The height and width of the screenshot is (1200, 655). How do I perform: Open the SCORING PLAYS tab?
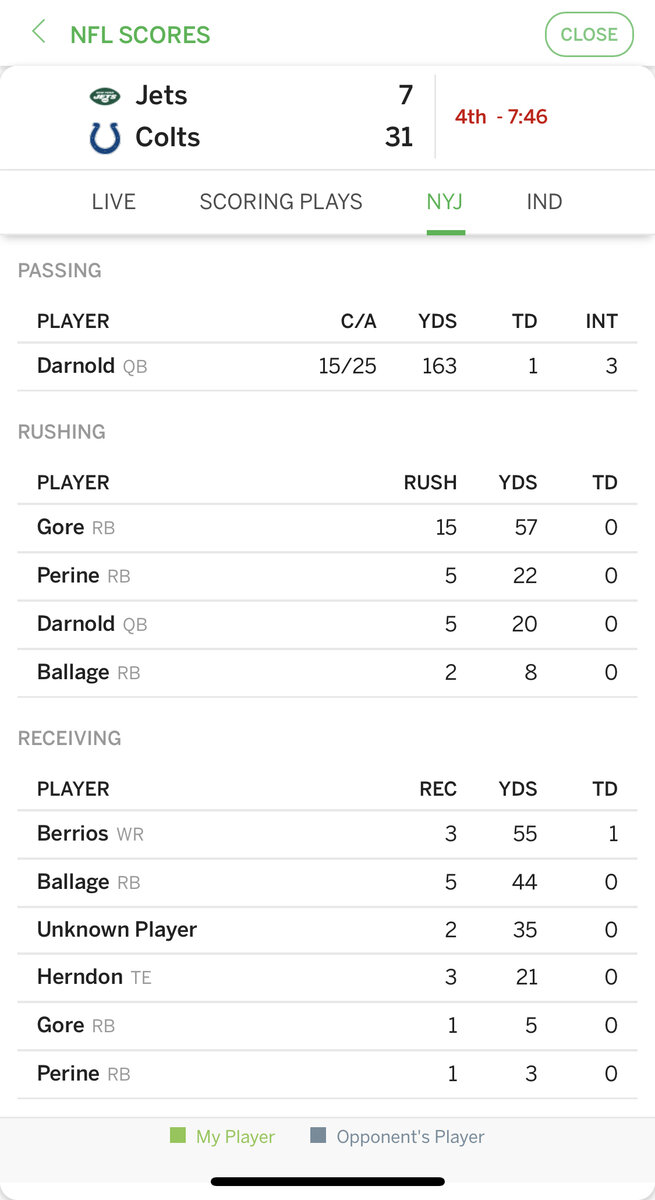[281, 202]
